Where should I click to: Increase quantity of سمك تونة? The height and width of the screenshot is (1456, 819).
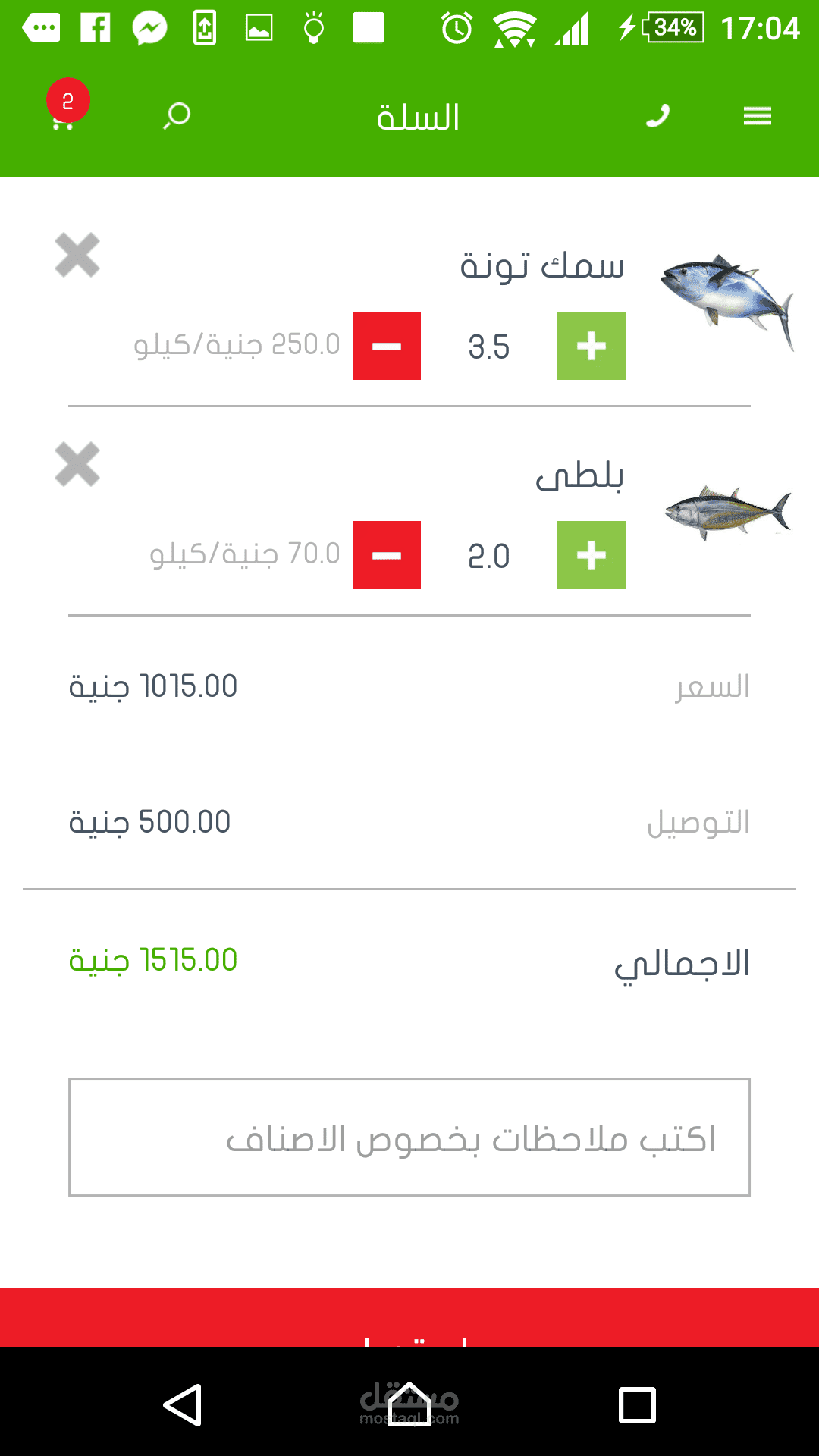[x=591, y=346]
